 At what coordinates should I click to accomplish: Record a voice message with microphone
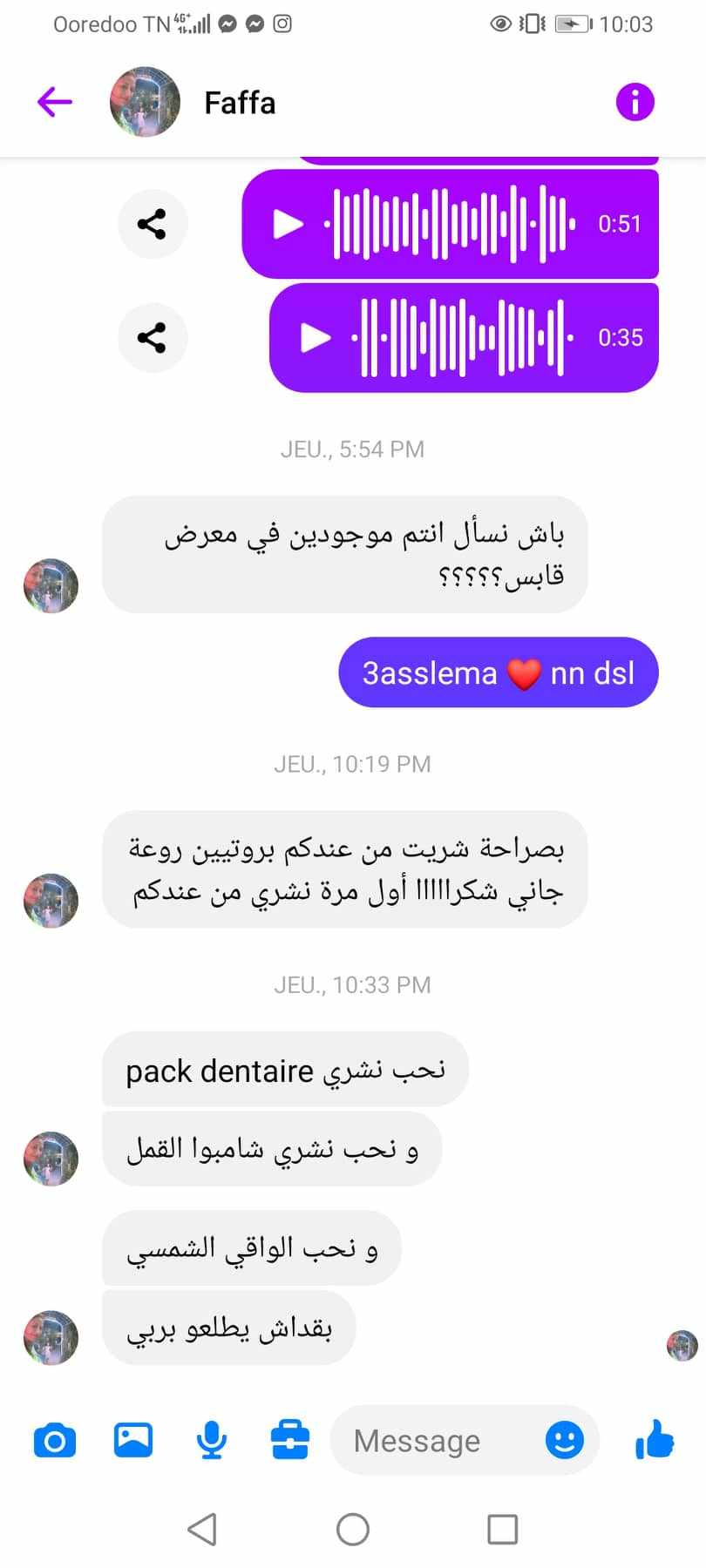click(211, 1440)
